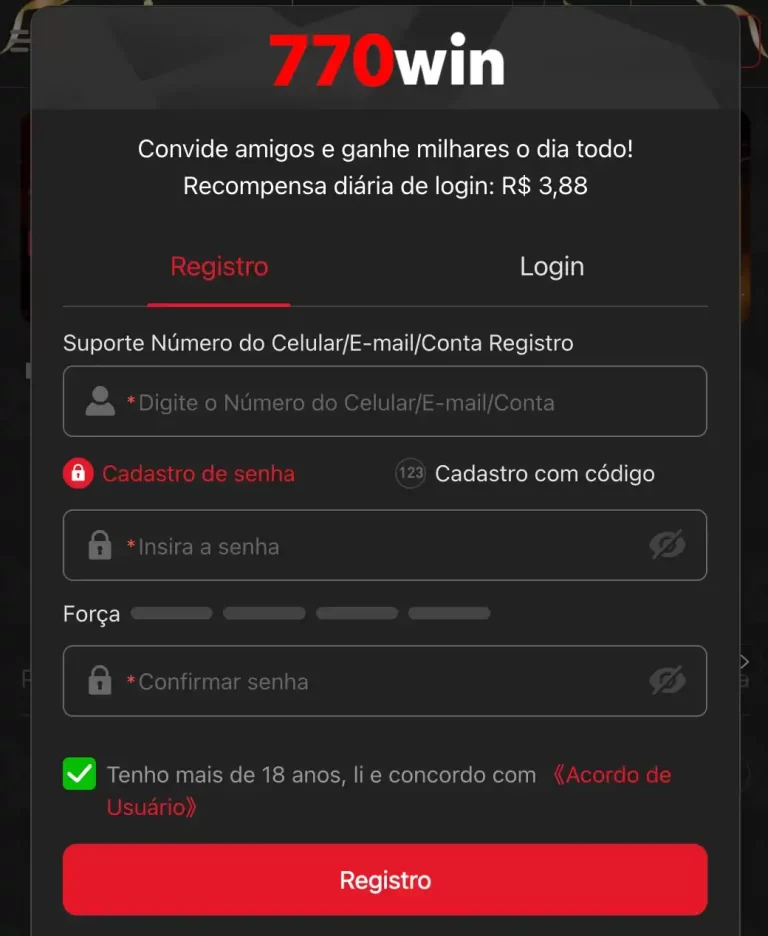Open the Acordo de Usuário link

610,775
